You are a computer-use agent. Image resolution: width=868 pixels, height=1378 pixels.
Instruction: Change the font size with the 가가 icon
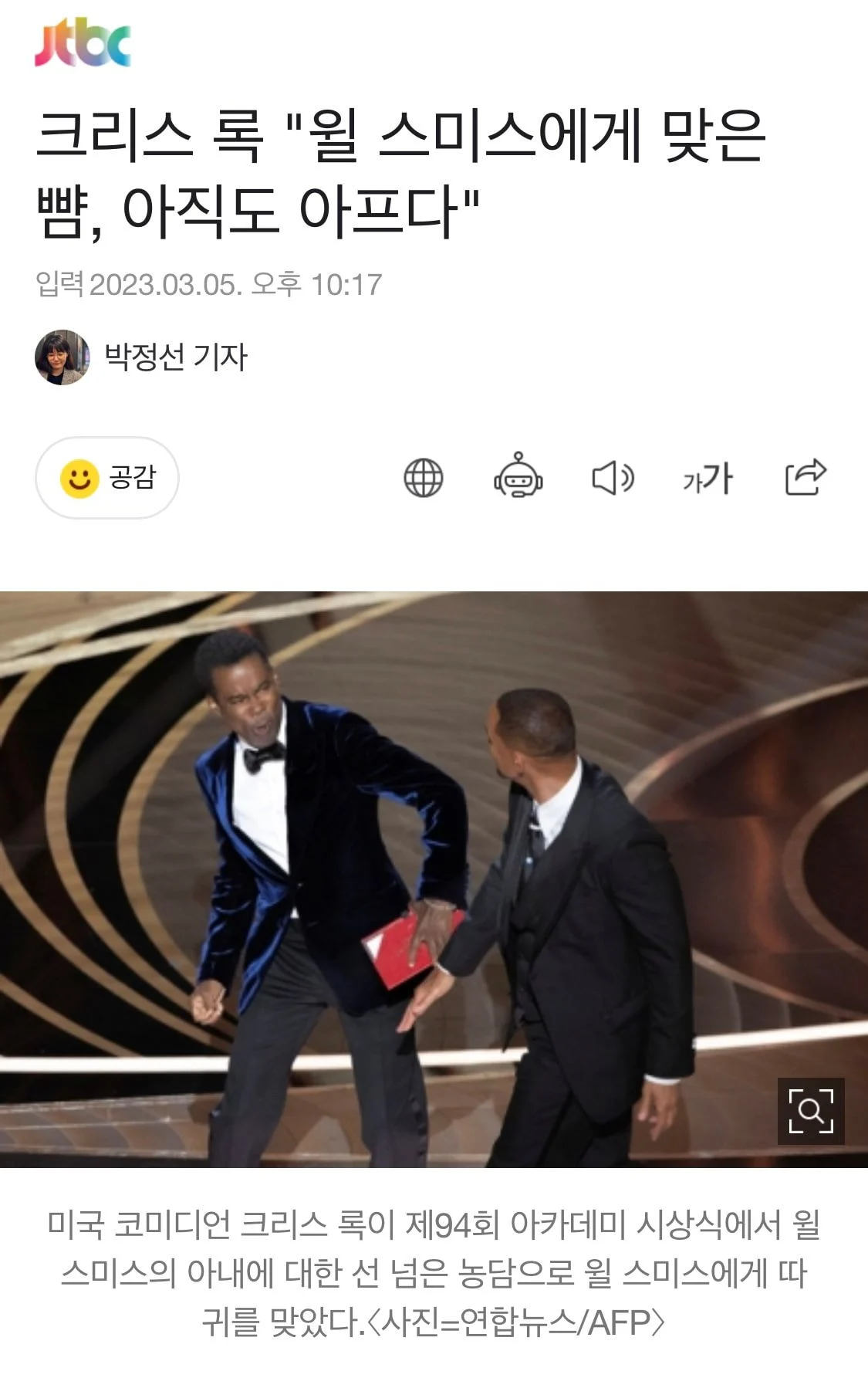(708, 478)
